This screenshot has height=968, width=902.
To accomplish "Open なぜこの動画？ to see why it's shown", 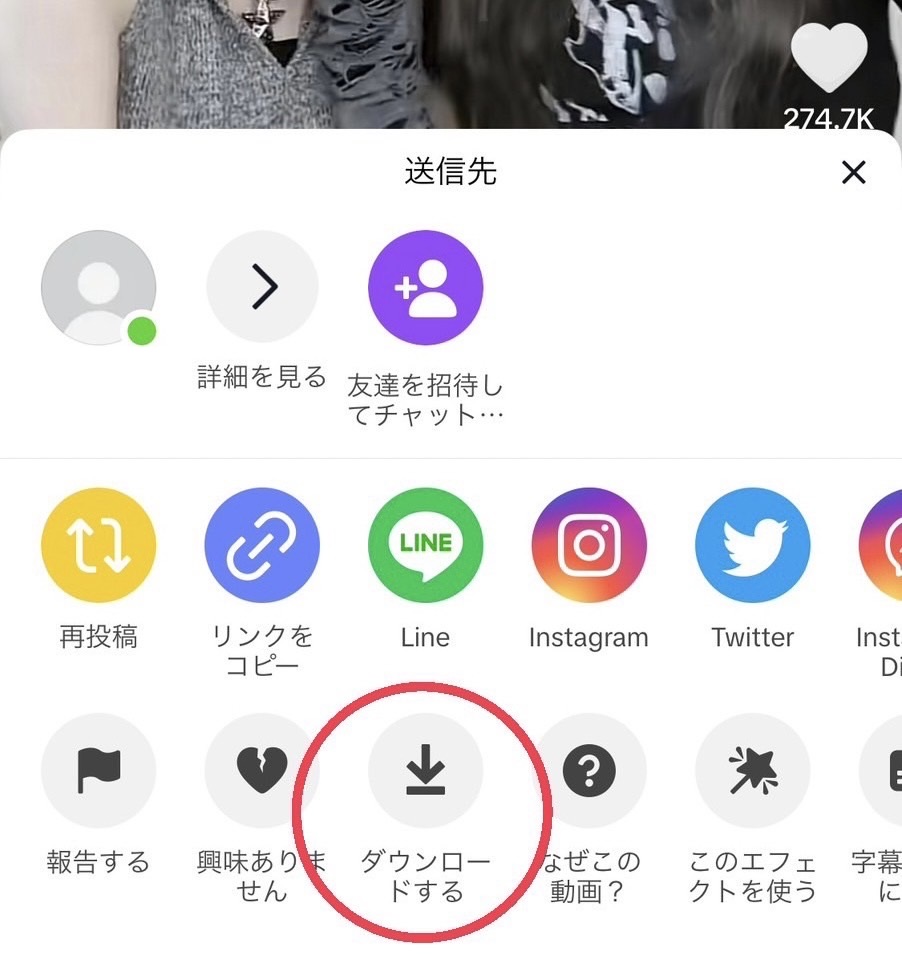I will click(589, 770).
